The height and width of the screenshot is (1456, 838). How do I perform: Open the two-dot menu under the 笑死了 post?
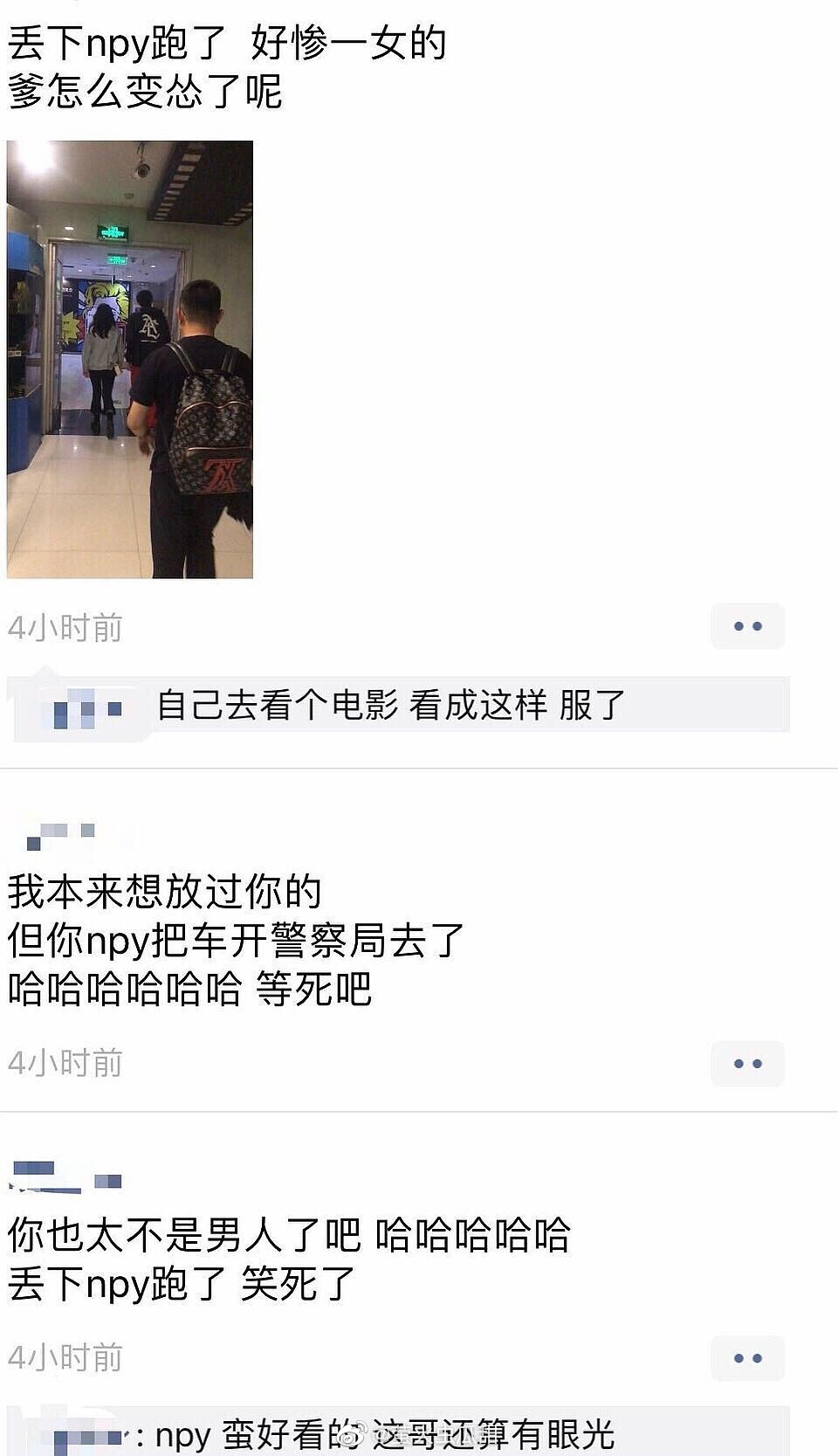point(747,1358)
